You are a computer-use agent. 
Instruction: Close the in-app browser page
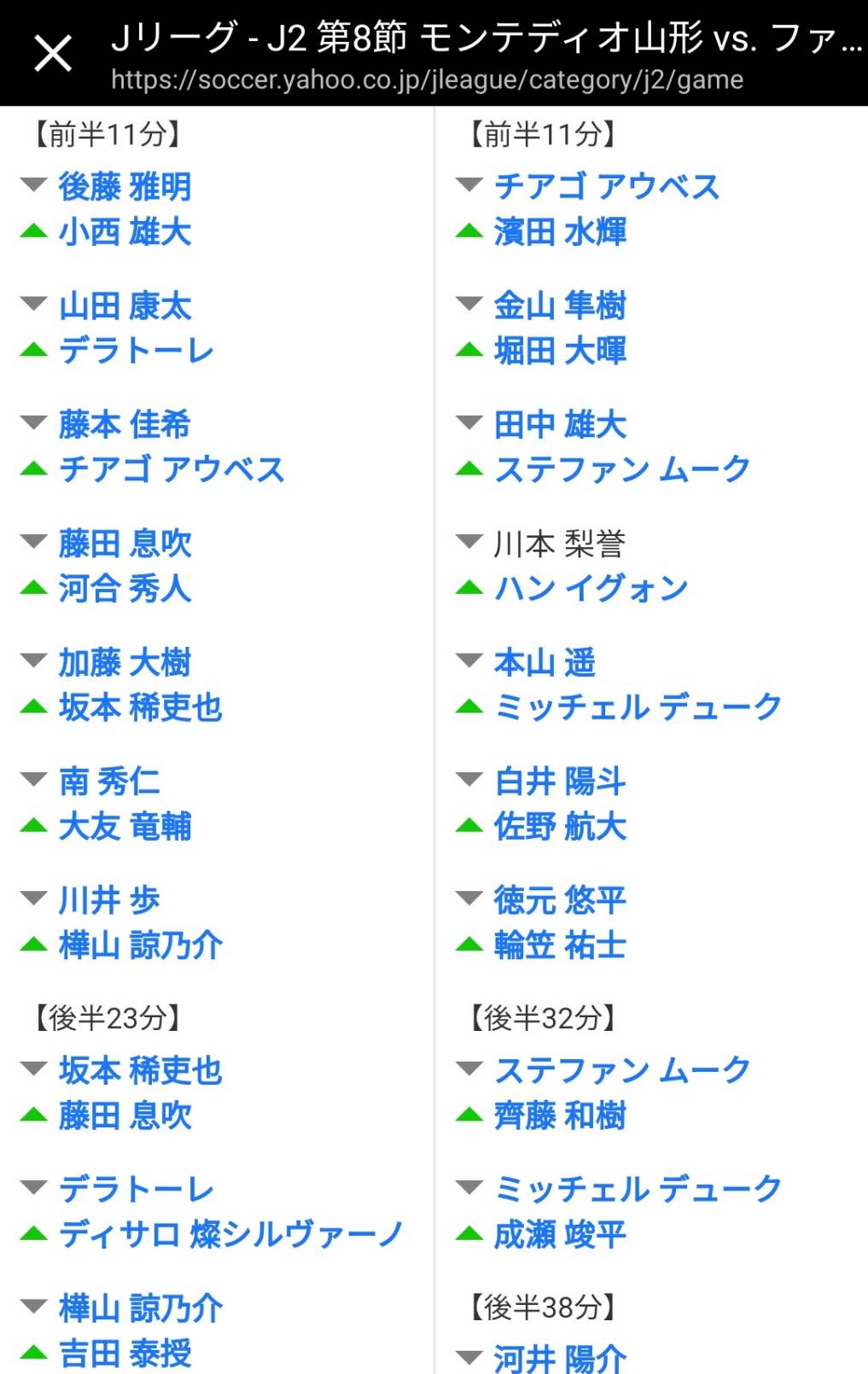(x=53, y=54)
